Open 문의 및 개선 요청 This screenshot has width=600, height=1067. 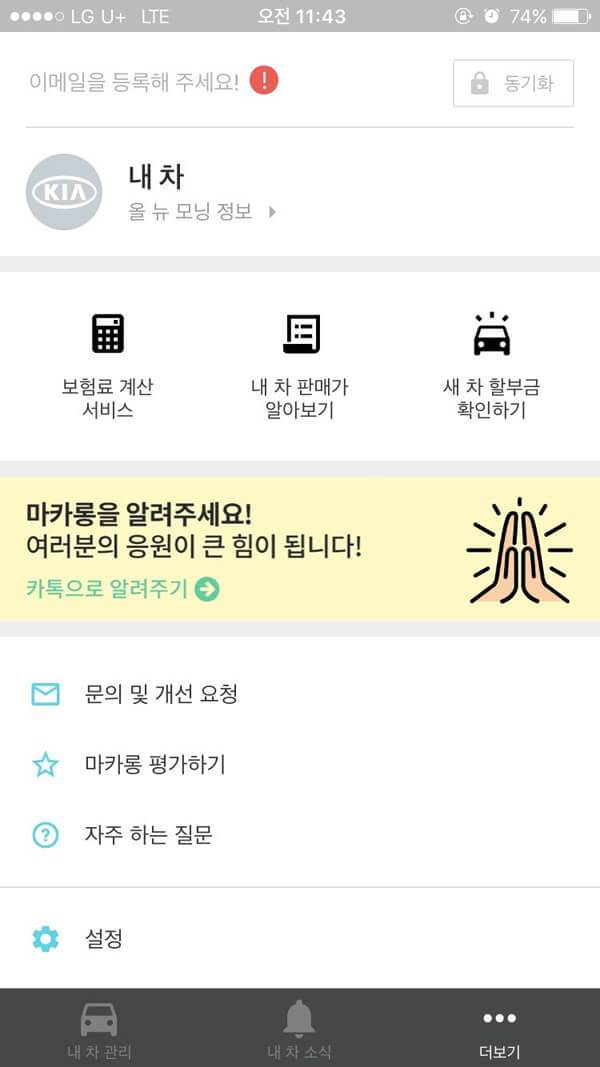click(x=160, y=694)
